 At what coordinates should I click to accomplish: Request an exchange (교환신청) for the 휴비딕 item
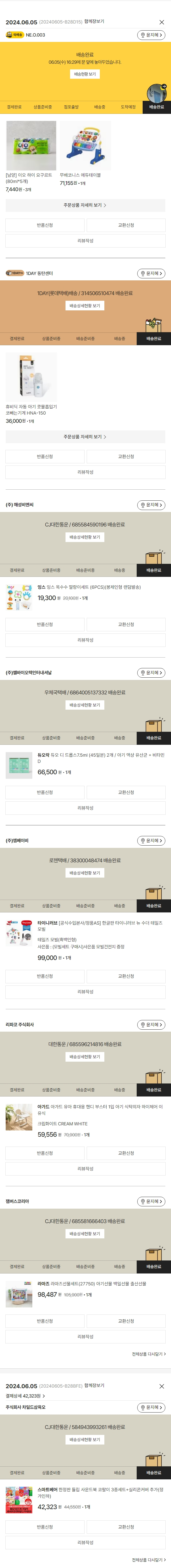coord(126,456)
